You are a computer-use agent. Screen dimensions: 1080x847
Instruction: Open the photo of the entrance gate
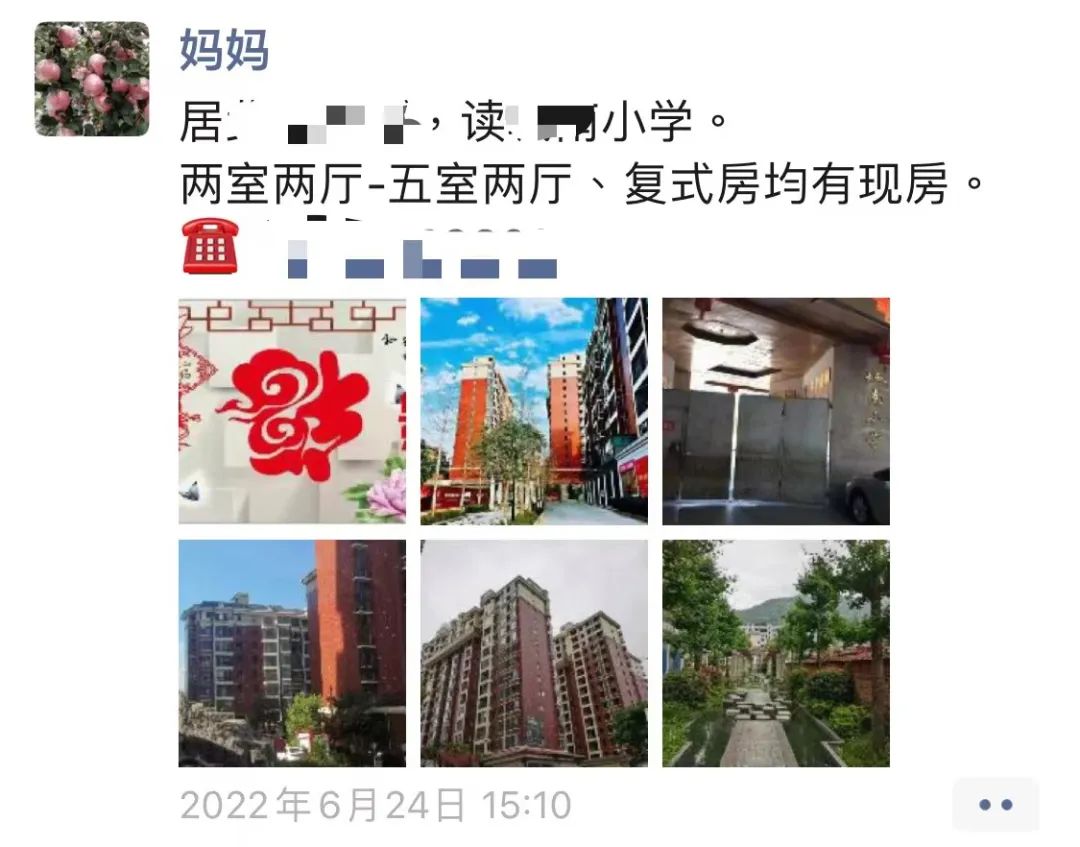776,411
